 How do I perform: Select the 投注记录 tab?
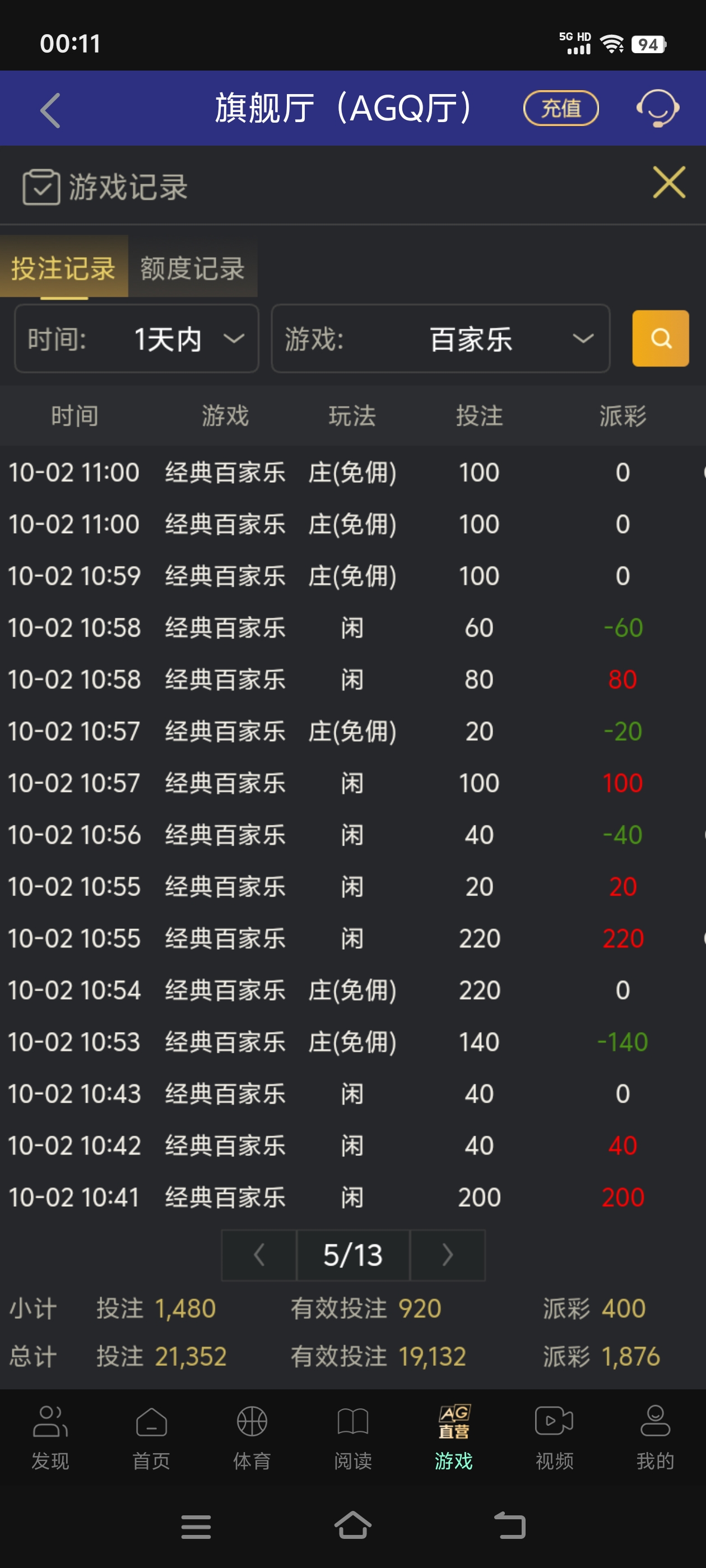click(x=63, y=268)
